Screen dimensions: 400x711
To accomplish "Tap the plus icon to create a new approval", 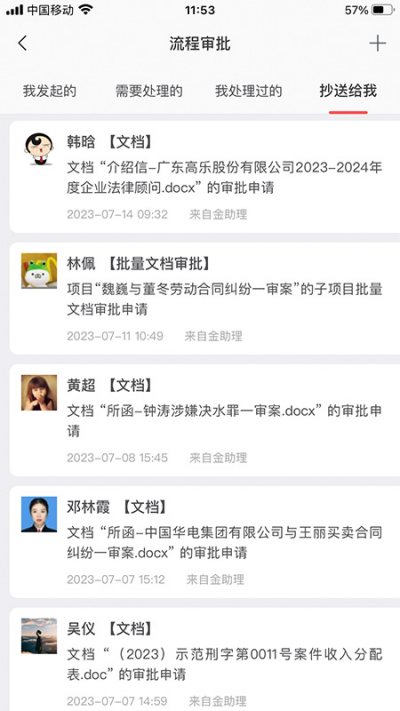I will [x=377, y=44].
